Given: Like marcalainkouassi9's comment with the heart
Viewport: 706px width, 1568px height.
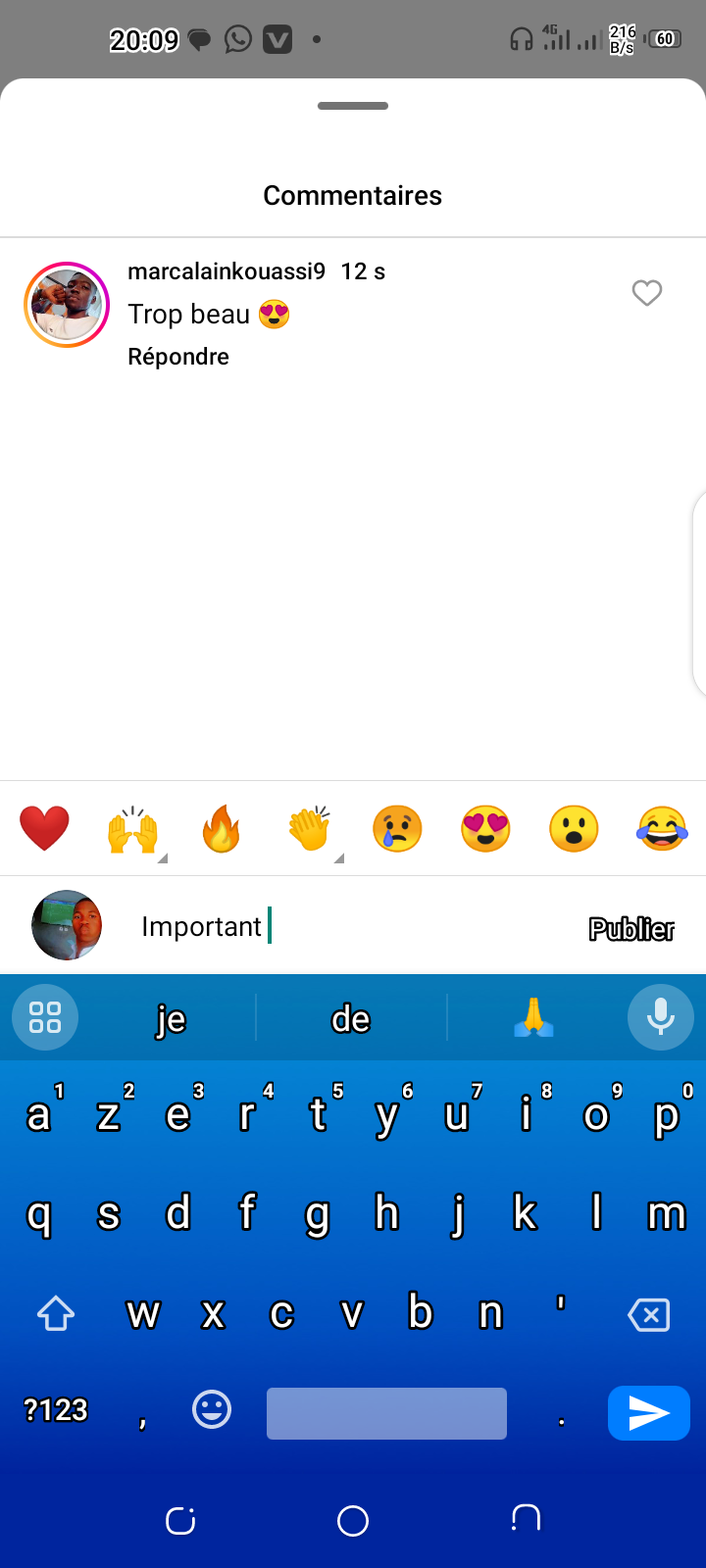Looking at the screenshot, I should (647, 293).
